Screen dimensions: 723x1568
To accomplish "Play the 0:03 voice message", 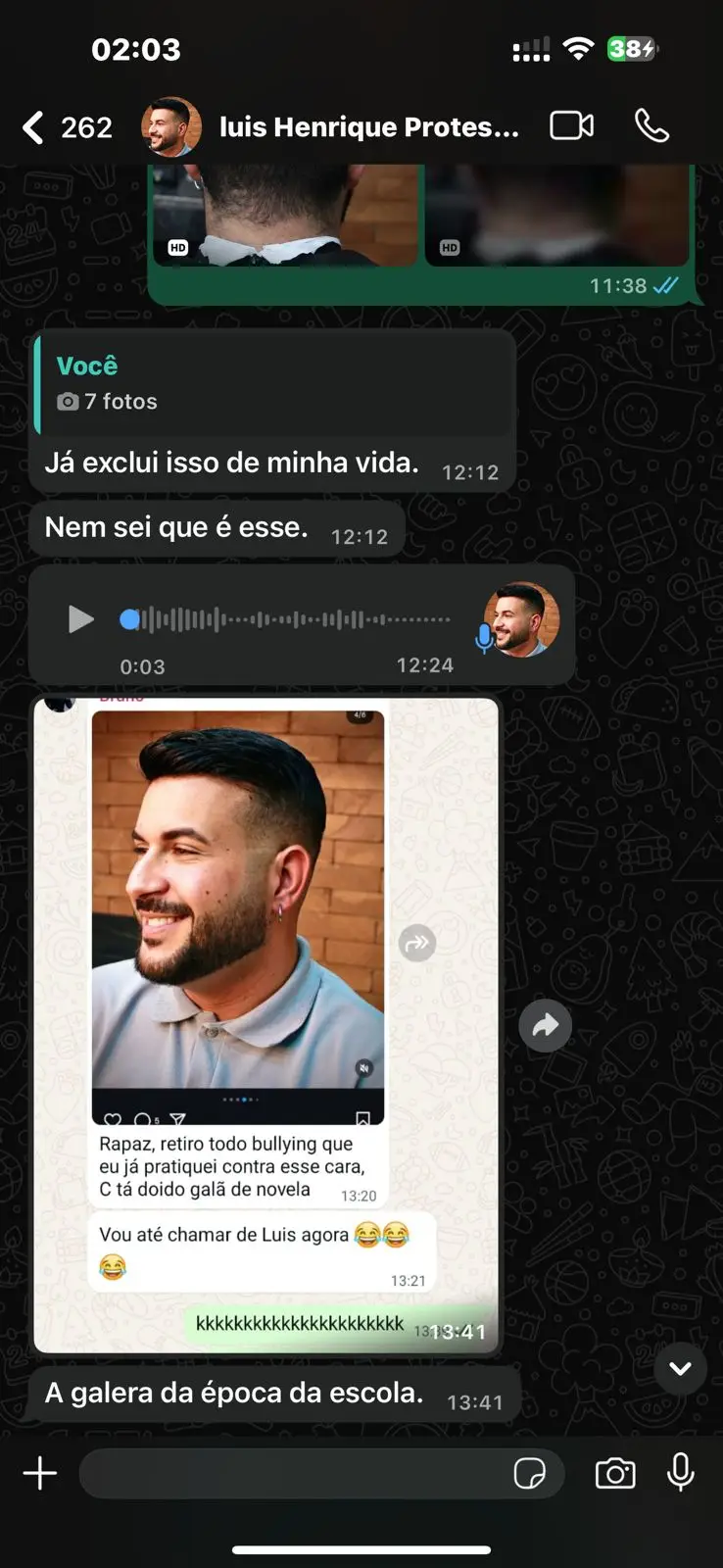I will pos(80,619).
